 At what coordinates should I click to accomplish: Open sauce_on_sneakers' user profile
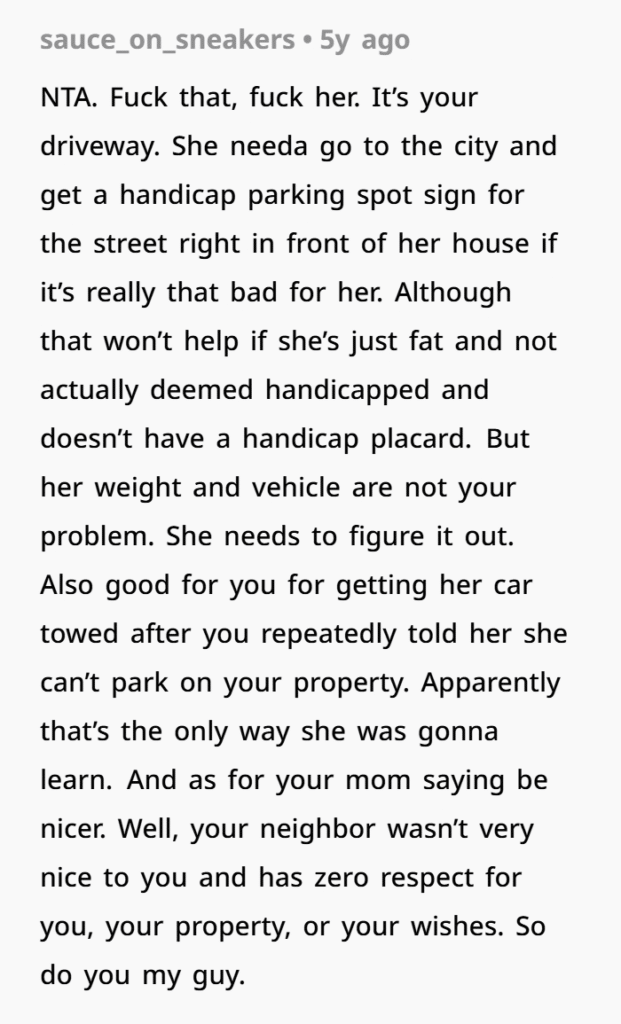[167, 40]
